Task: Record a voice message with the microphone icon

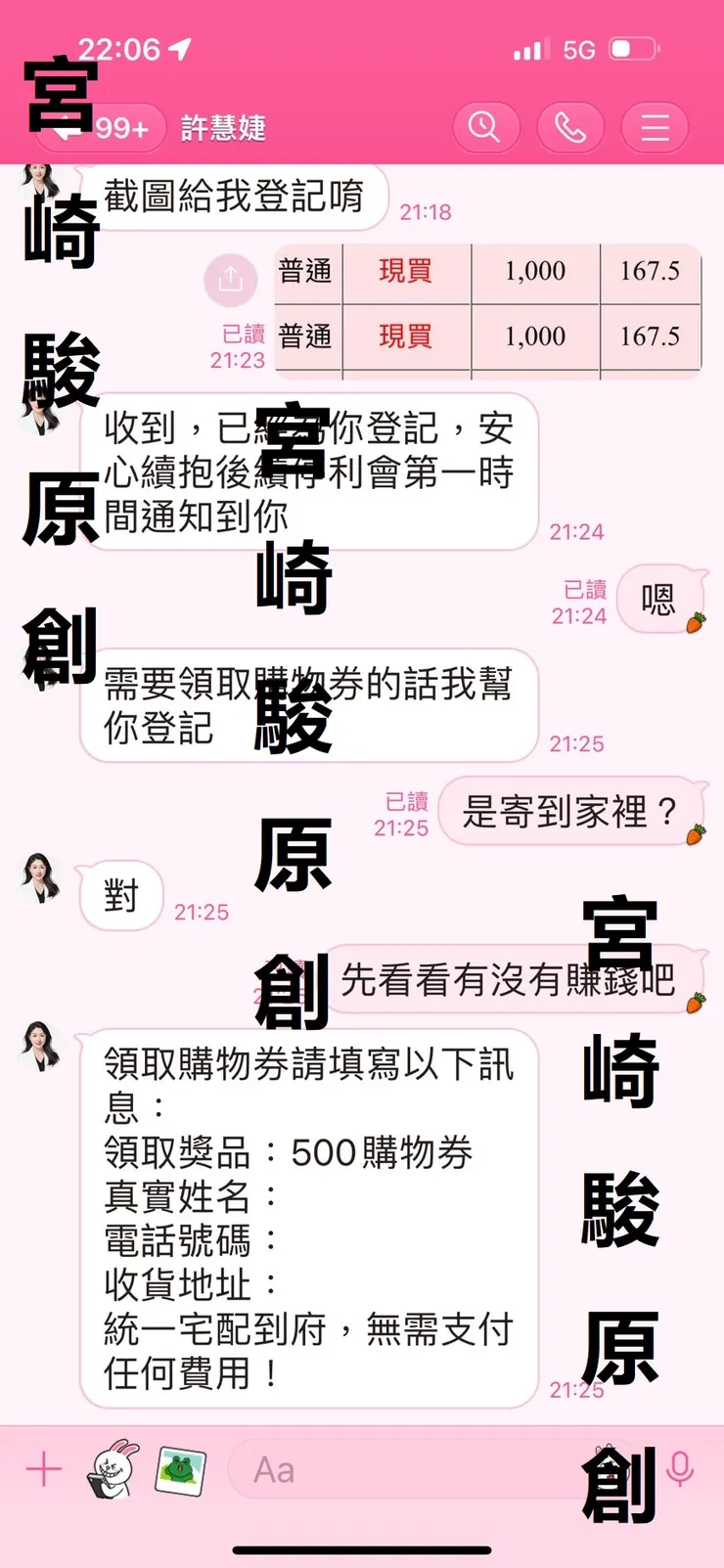Action: click(x=680, y=1468)
